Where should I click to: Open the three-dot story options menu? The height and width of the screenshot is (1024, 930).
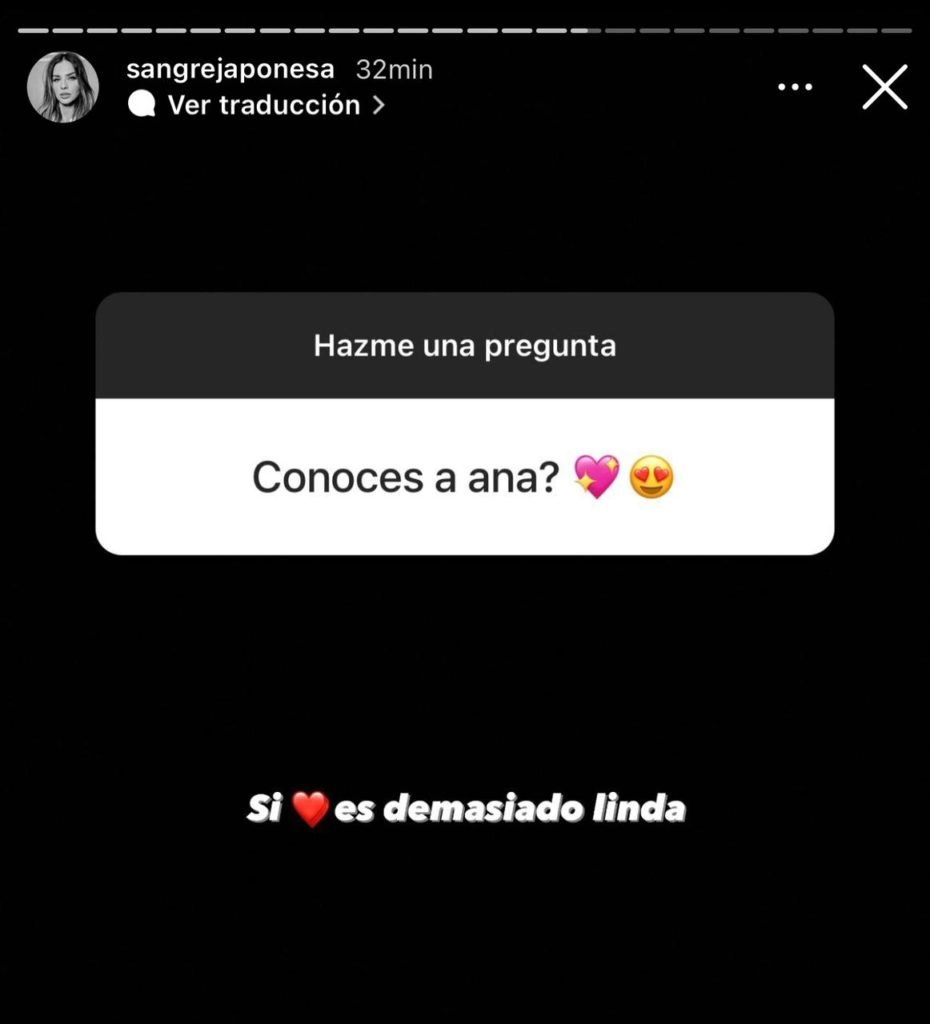[x=795, y=88]
